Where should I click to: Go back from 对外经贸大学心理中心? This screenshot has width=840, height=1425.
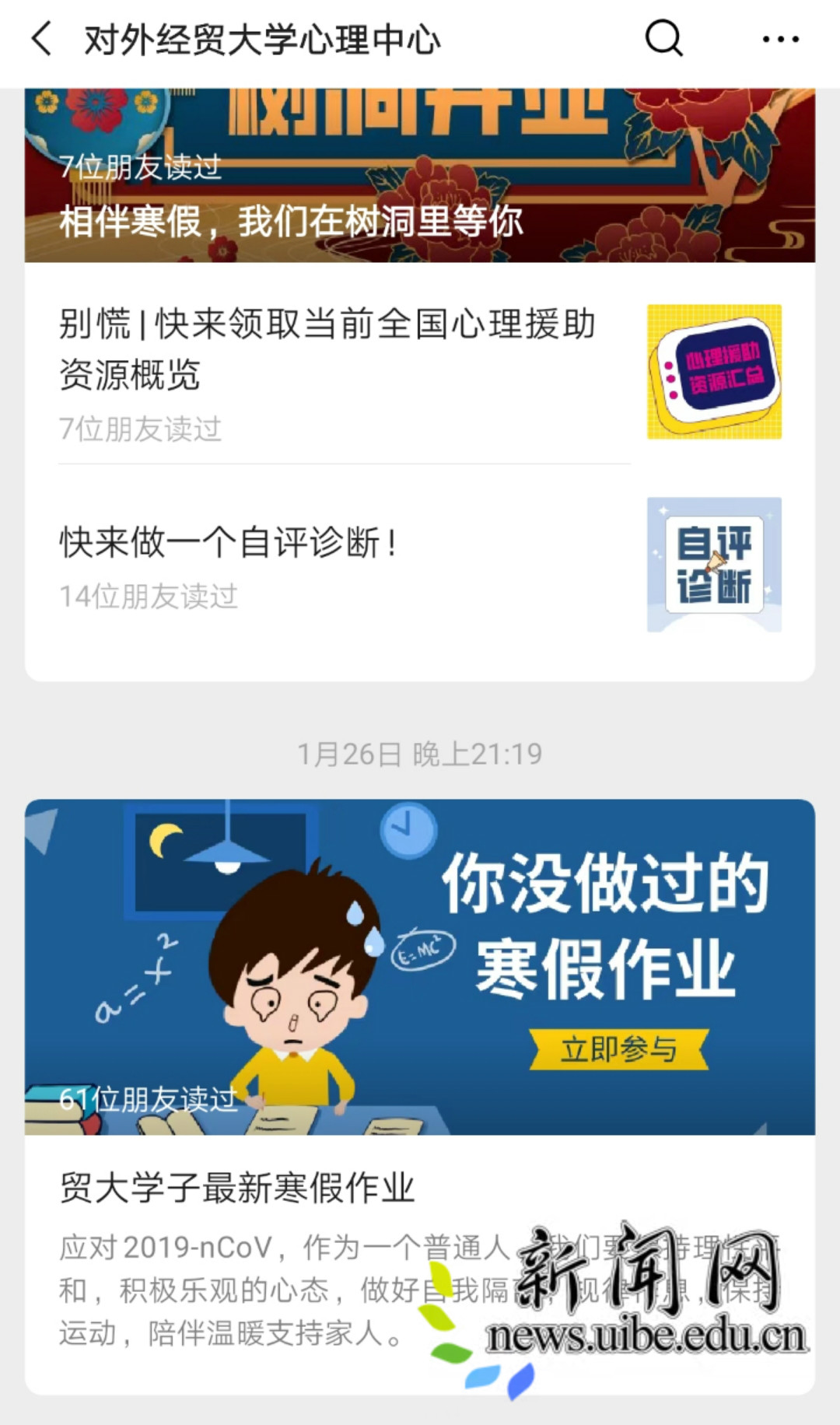42,39
